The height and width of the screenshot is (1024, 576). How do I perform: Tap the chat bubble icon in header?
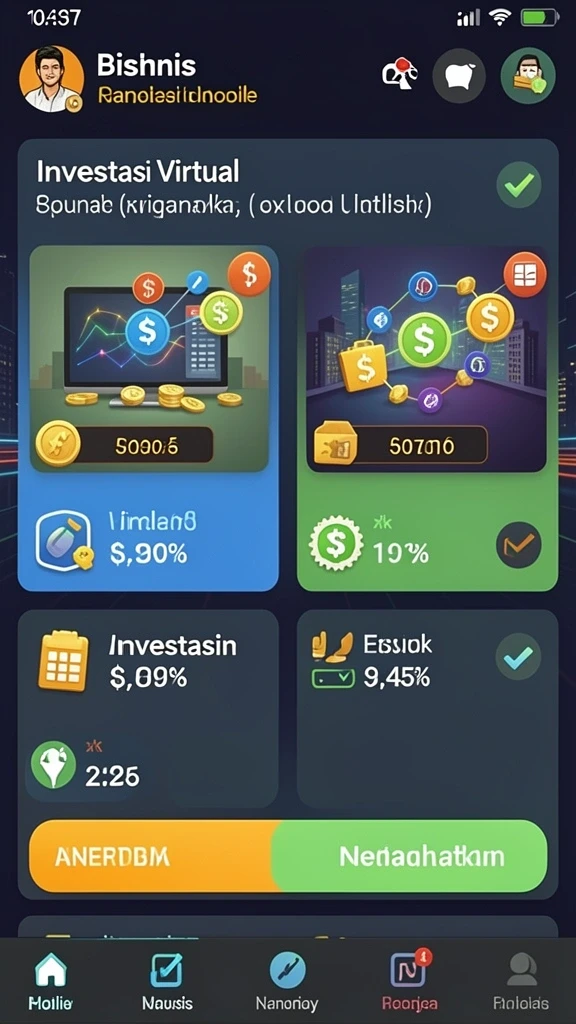(x=458, y=76)
